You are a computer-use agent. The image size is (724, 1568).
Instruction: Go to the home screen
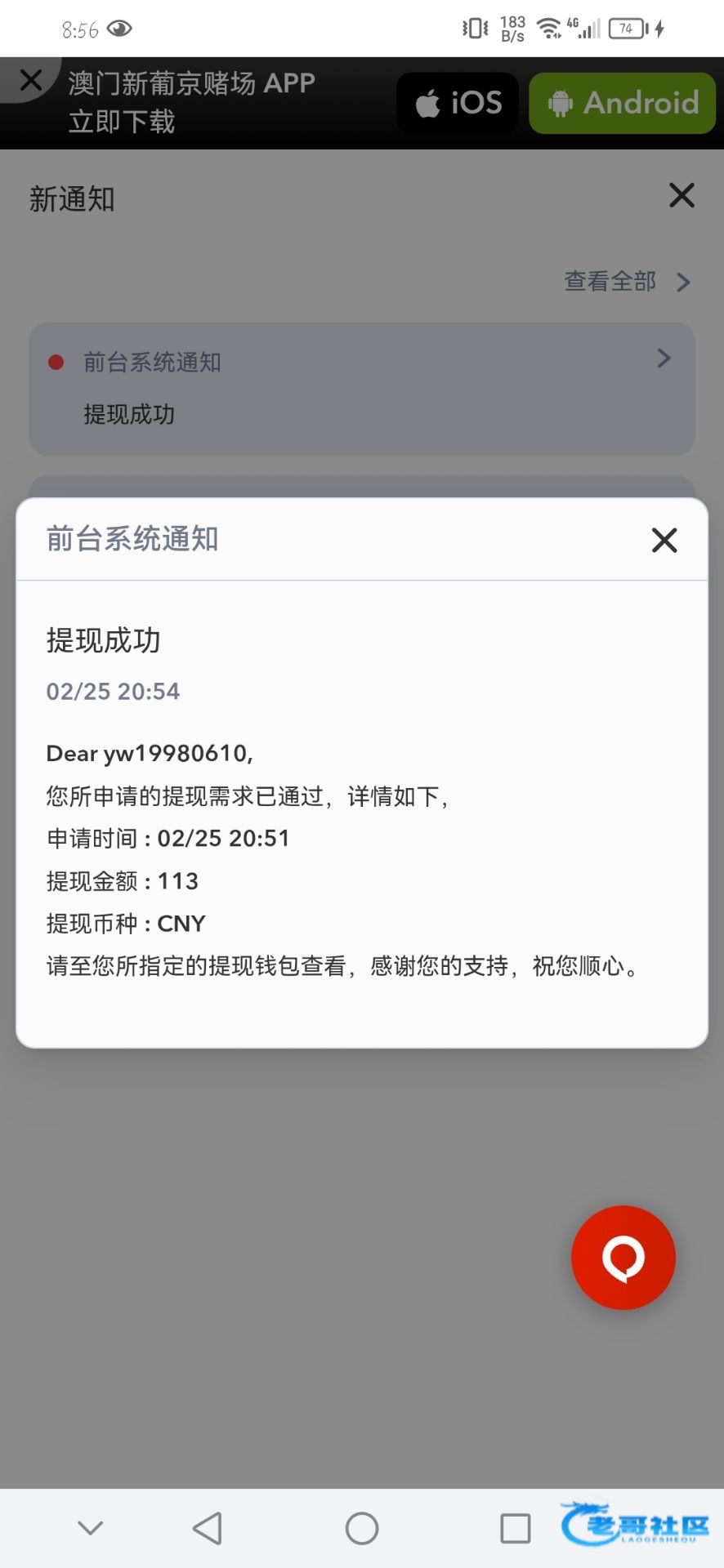click(362, 1528)
